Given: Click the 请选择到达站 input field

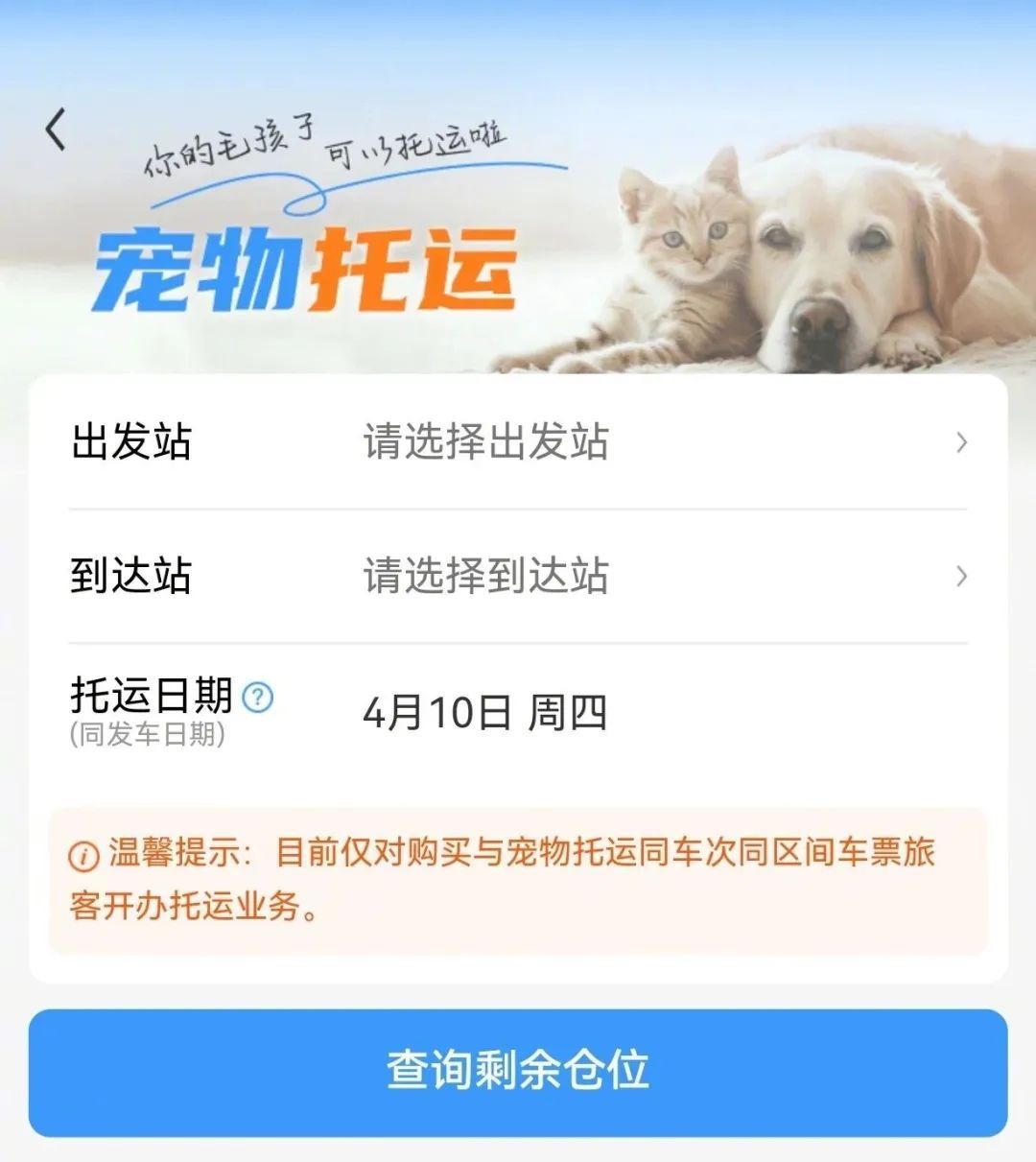Looking at the screenshot, I should (x=484, y=577).
